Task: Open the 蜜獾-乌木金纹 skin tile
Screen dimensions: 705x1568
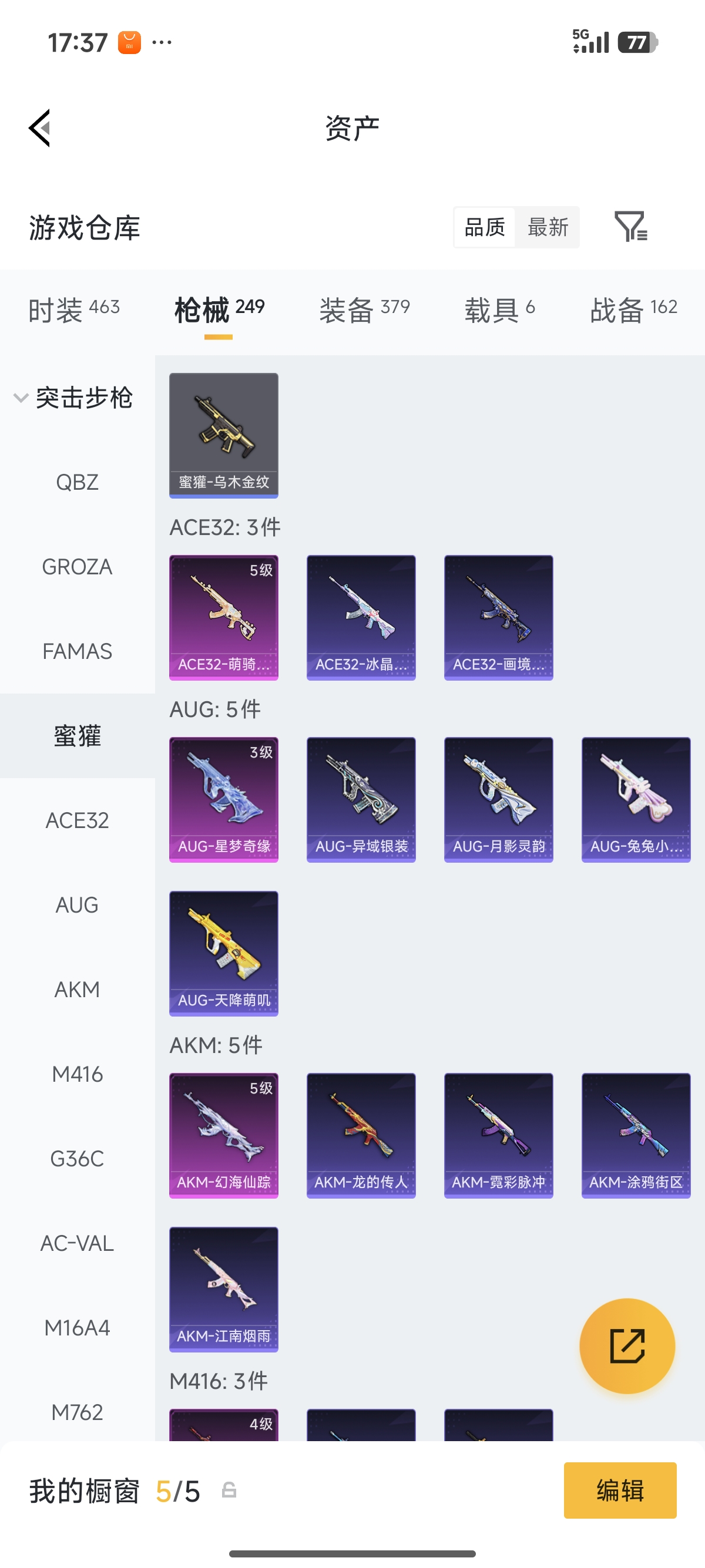Action: [223, 435]
